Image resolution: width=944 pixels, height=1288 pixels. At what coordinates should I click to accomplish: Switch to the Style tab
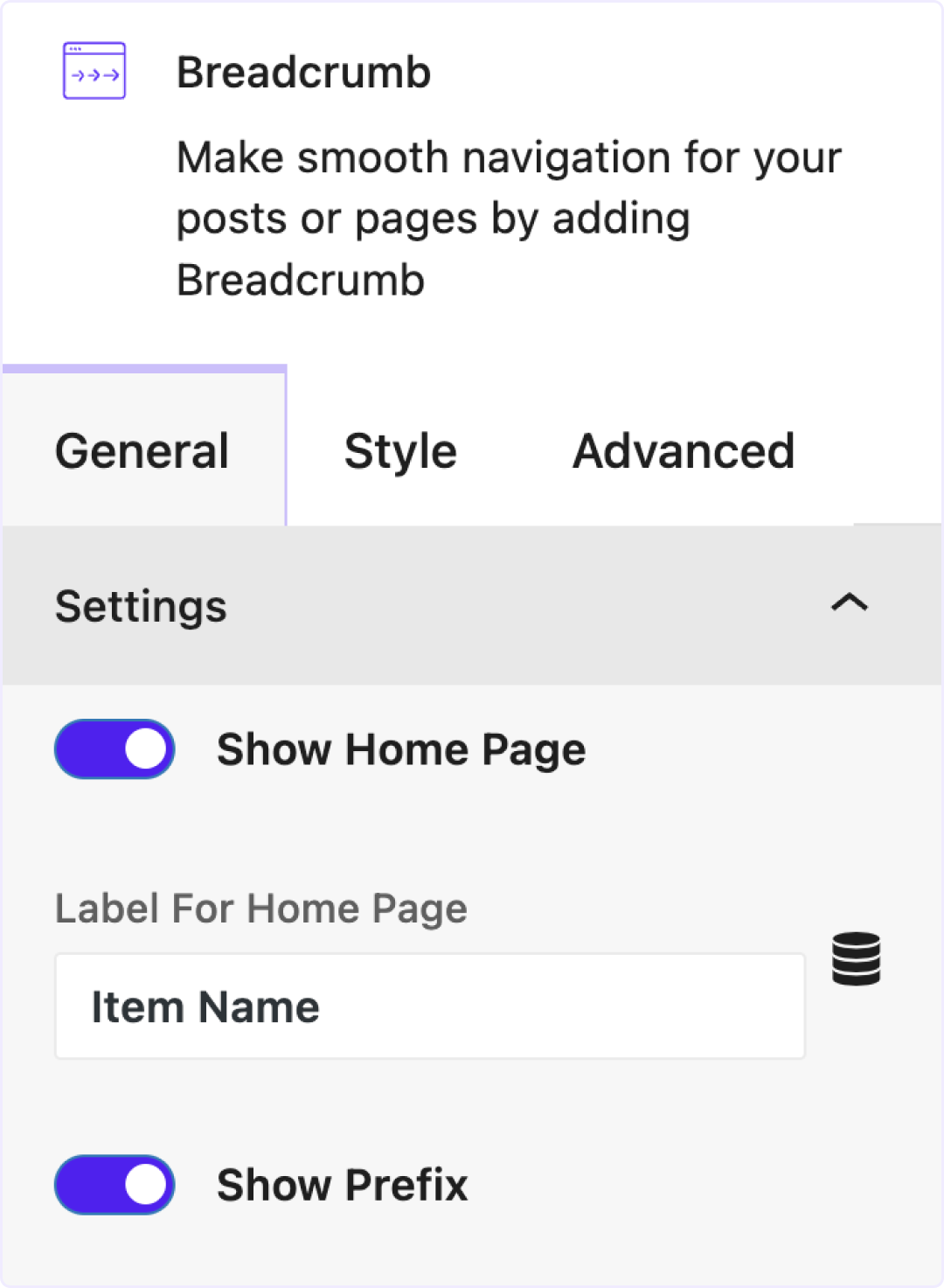(400, 451)
